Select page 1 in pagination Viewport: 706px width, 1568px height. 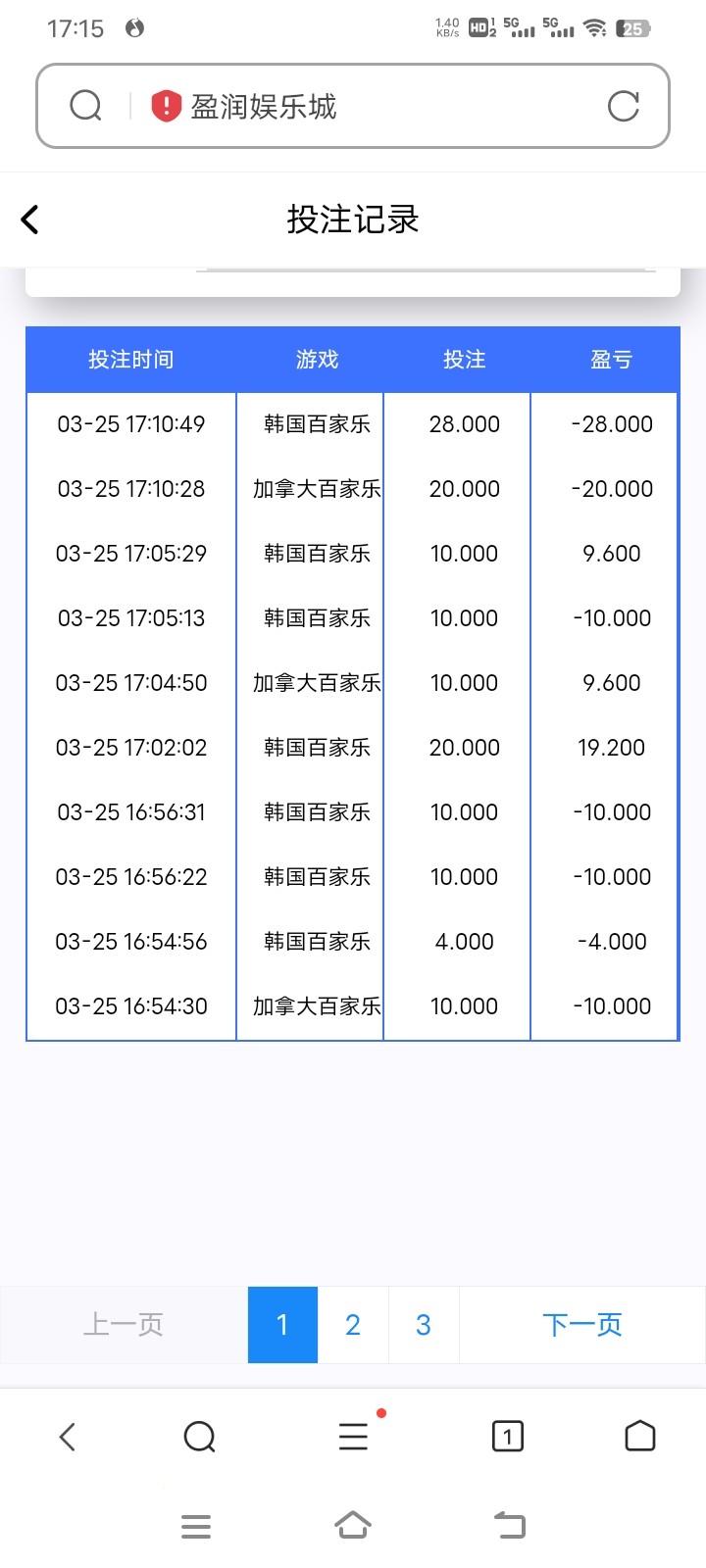tap(282, 1325)
